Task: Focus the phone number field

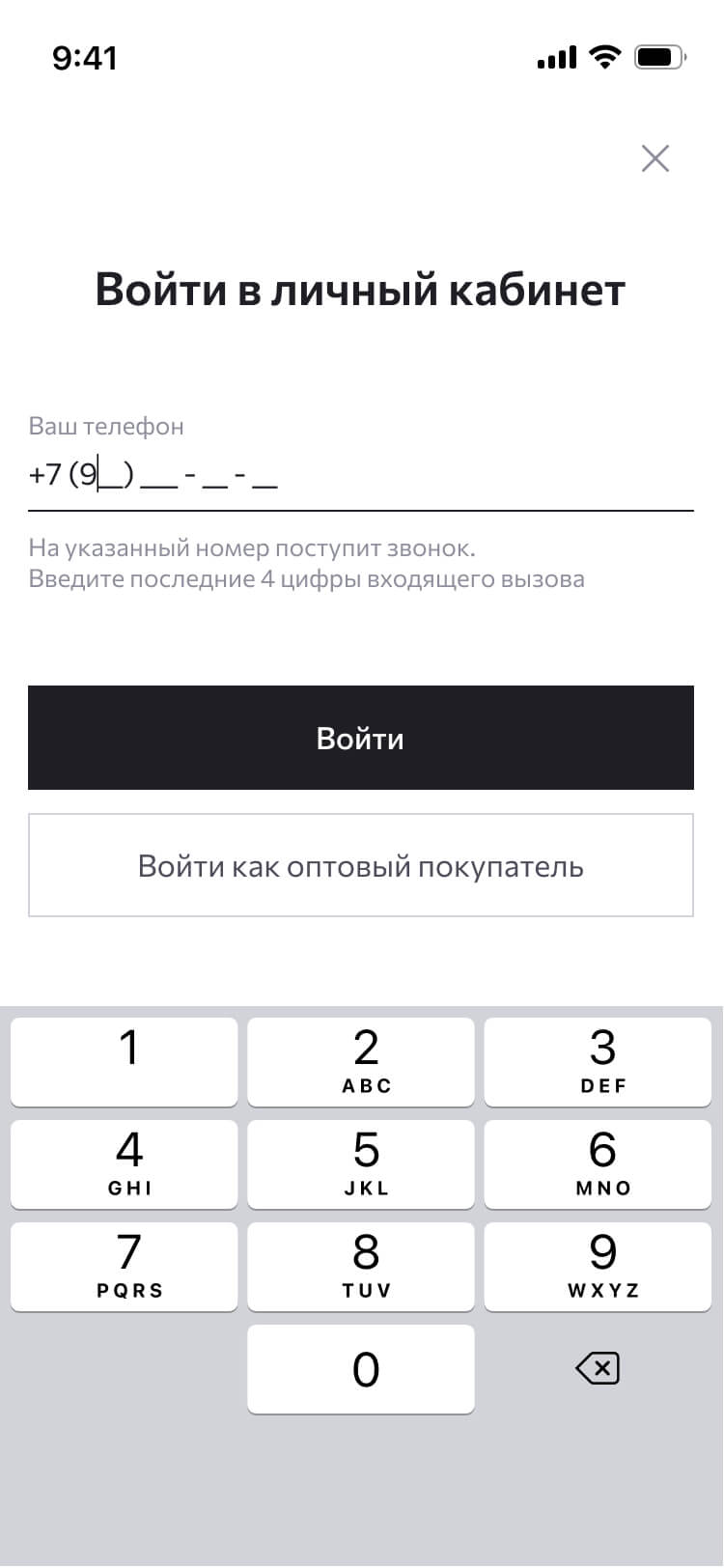Action: point(360,475)
